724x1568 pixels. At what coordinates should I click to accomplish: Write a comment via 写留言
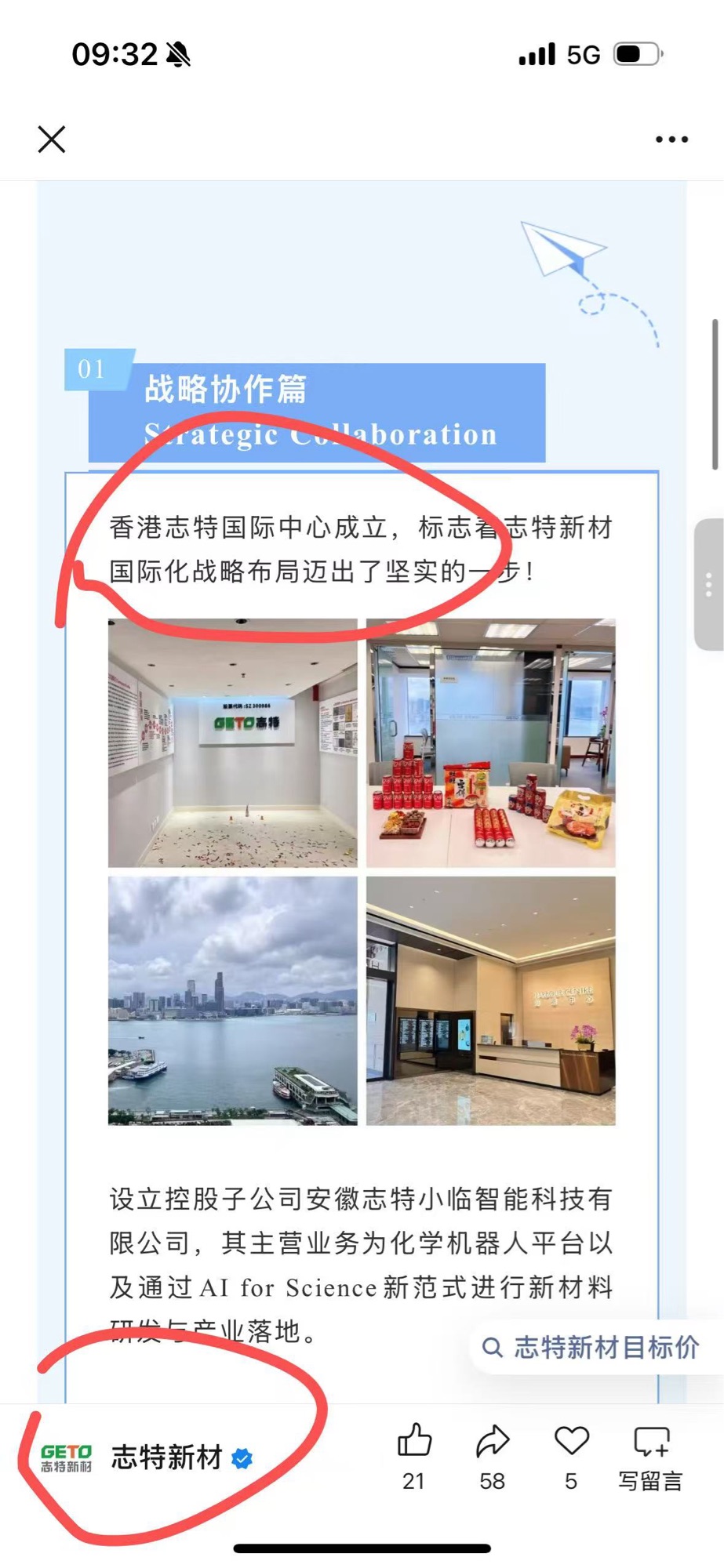[x=650, y=1457]
